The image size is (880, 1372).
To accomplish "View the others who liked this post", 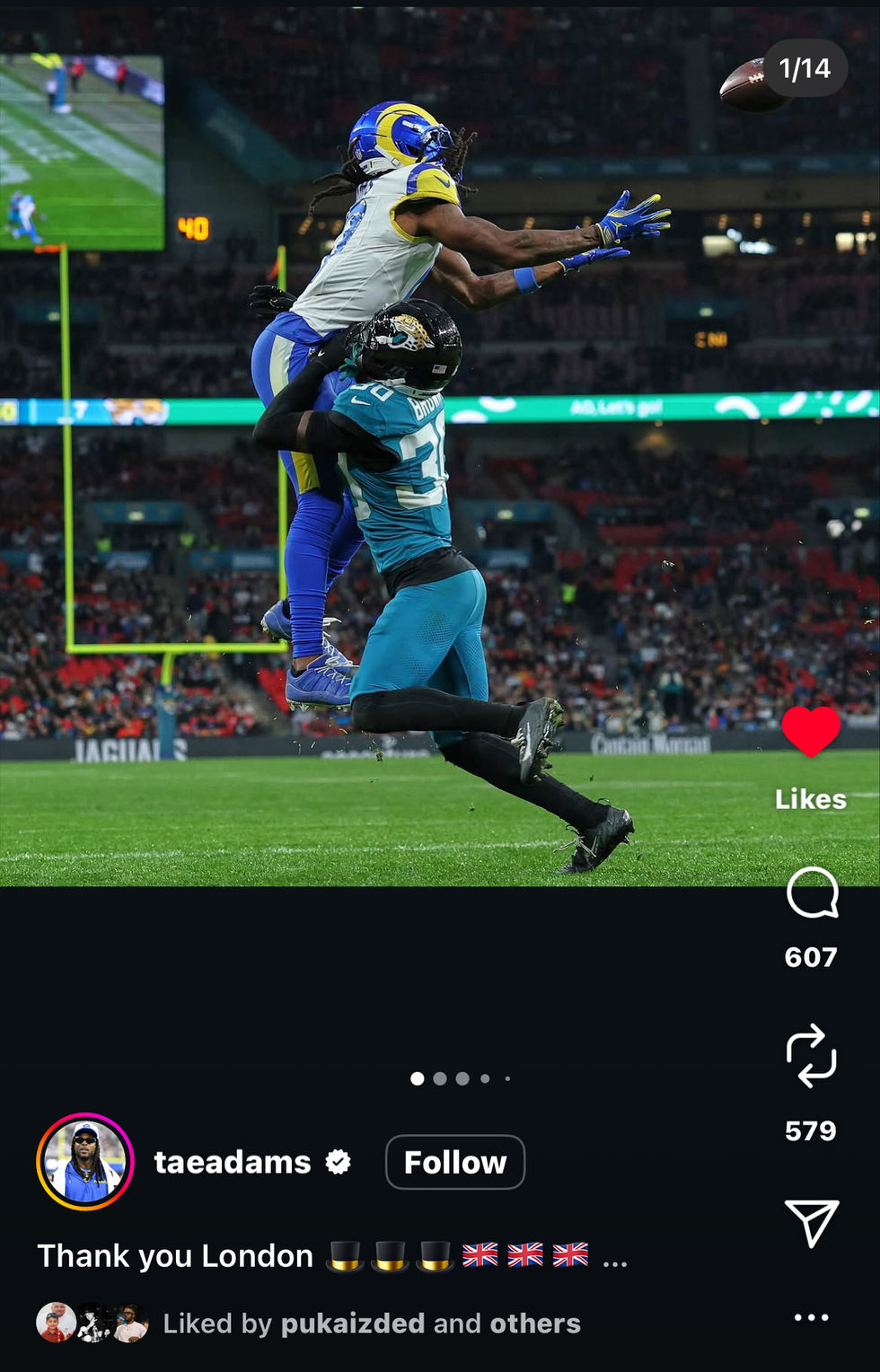I will tap(535, 1324).
